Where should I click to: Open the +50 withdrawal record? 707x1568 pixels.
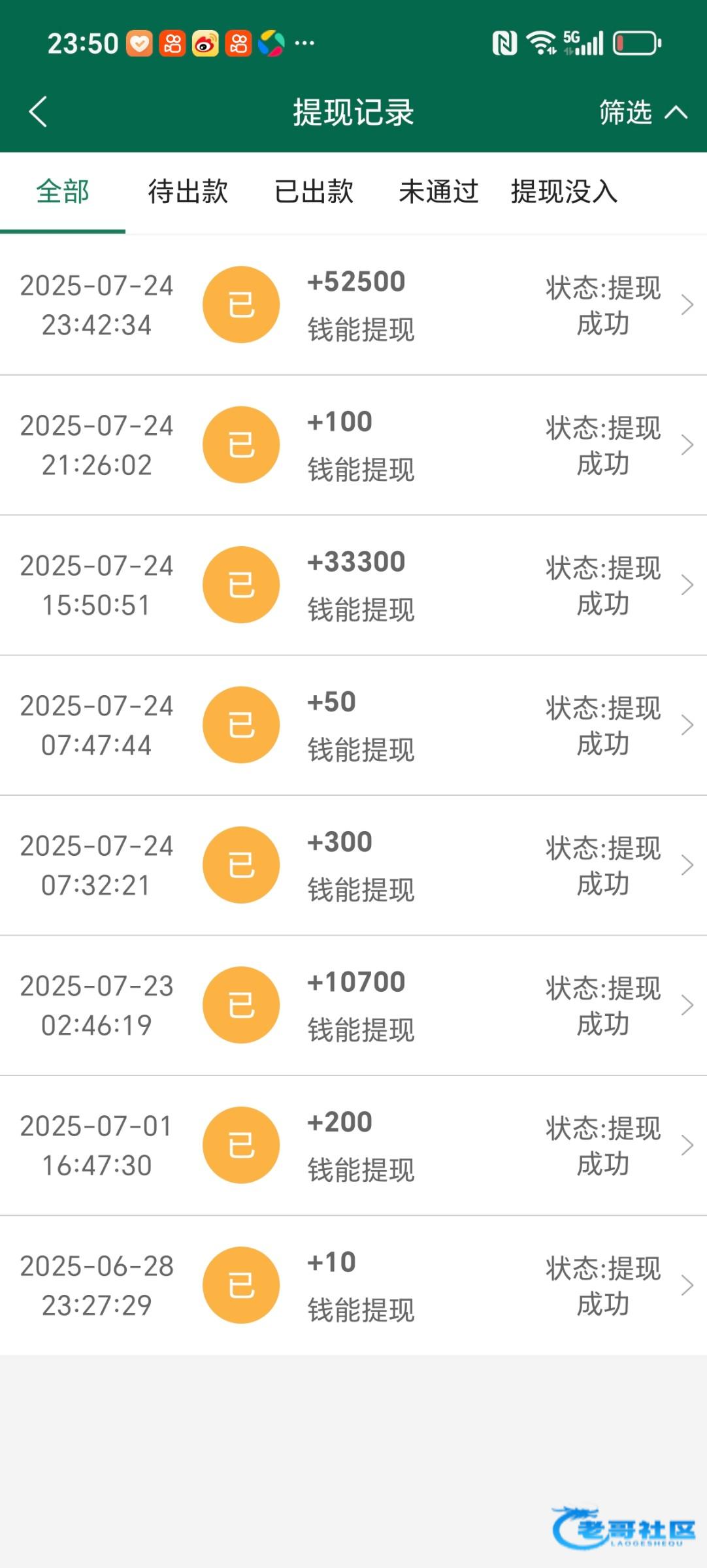[x=354, y=725]
